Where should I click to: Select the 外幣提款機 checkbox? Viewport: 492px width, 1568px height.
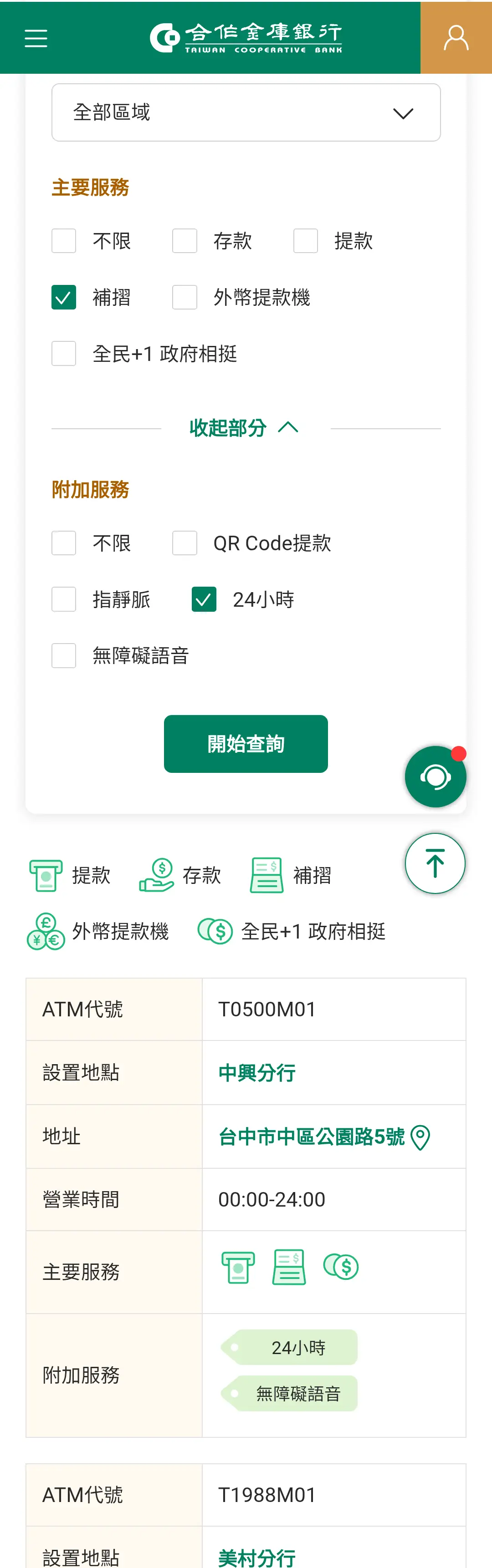[x=184, y=298]
